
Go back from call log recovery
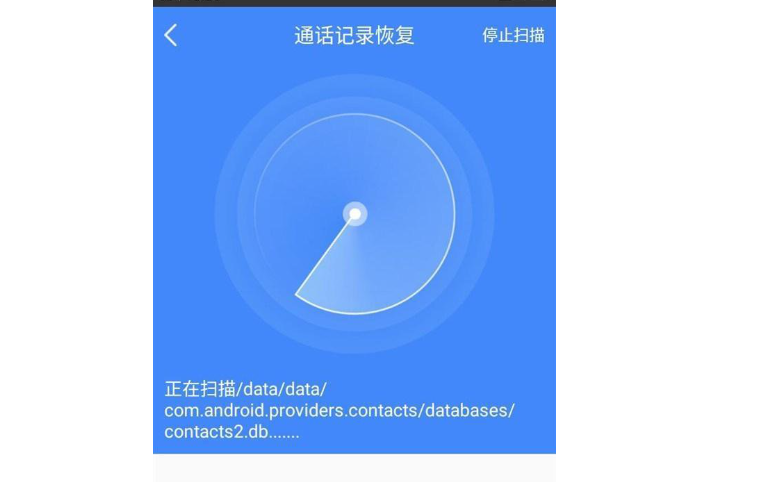pos(171,35)
